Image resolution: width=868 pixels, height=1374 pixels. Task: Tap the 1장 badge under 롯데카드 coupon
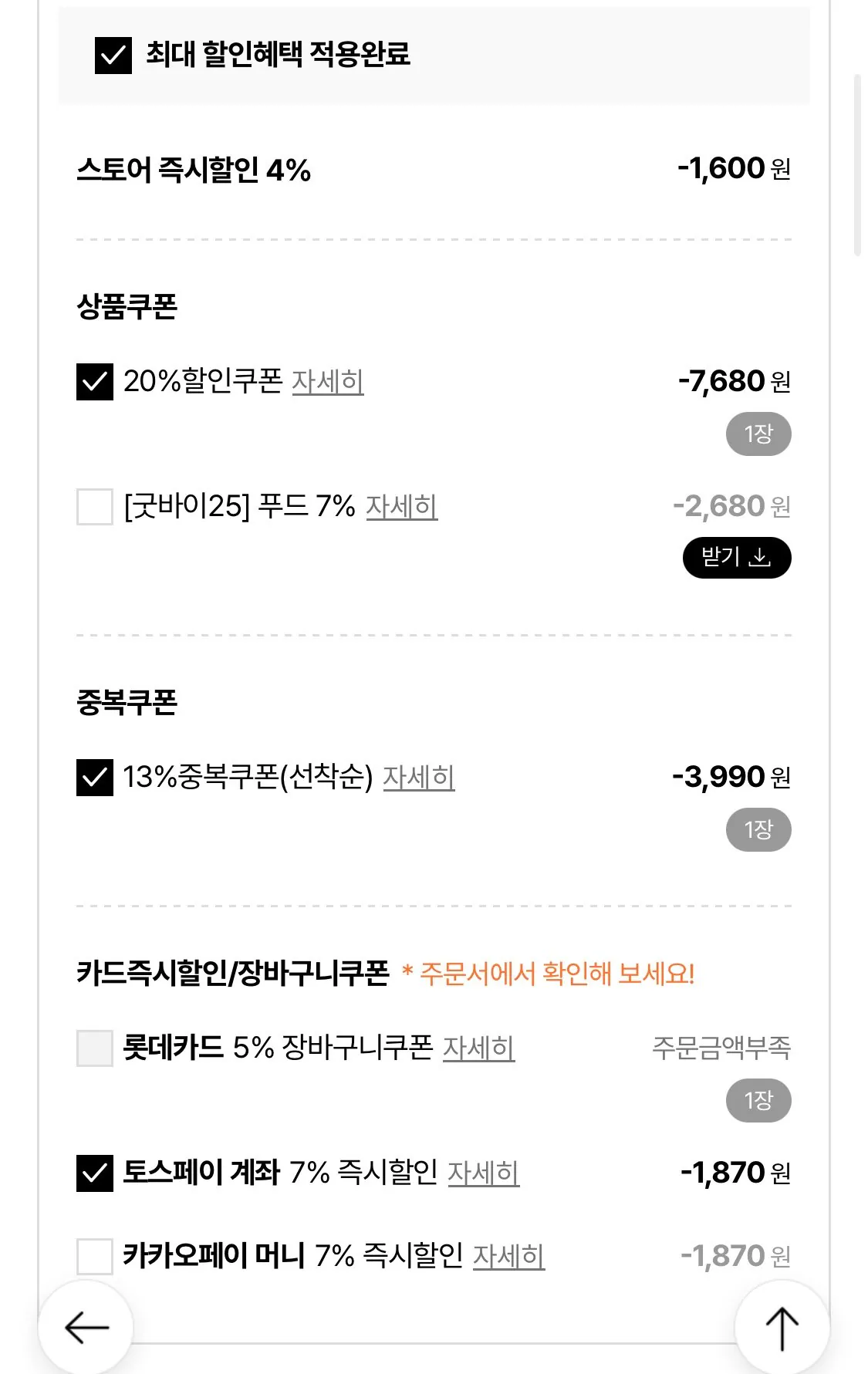point(758,1100)
